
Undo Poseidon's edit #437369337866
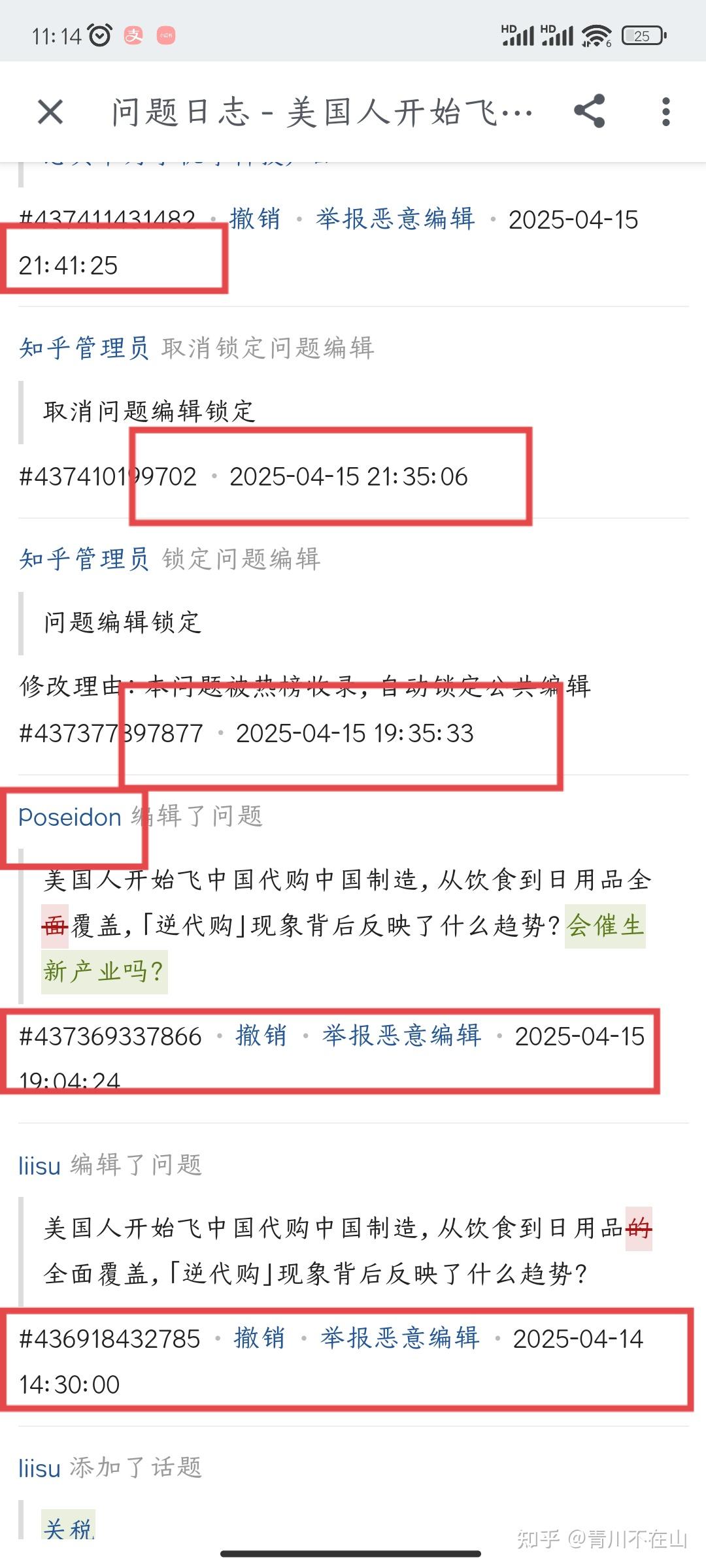point(261,1036)
